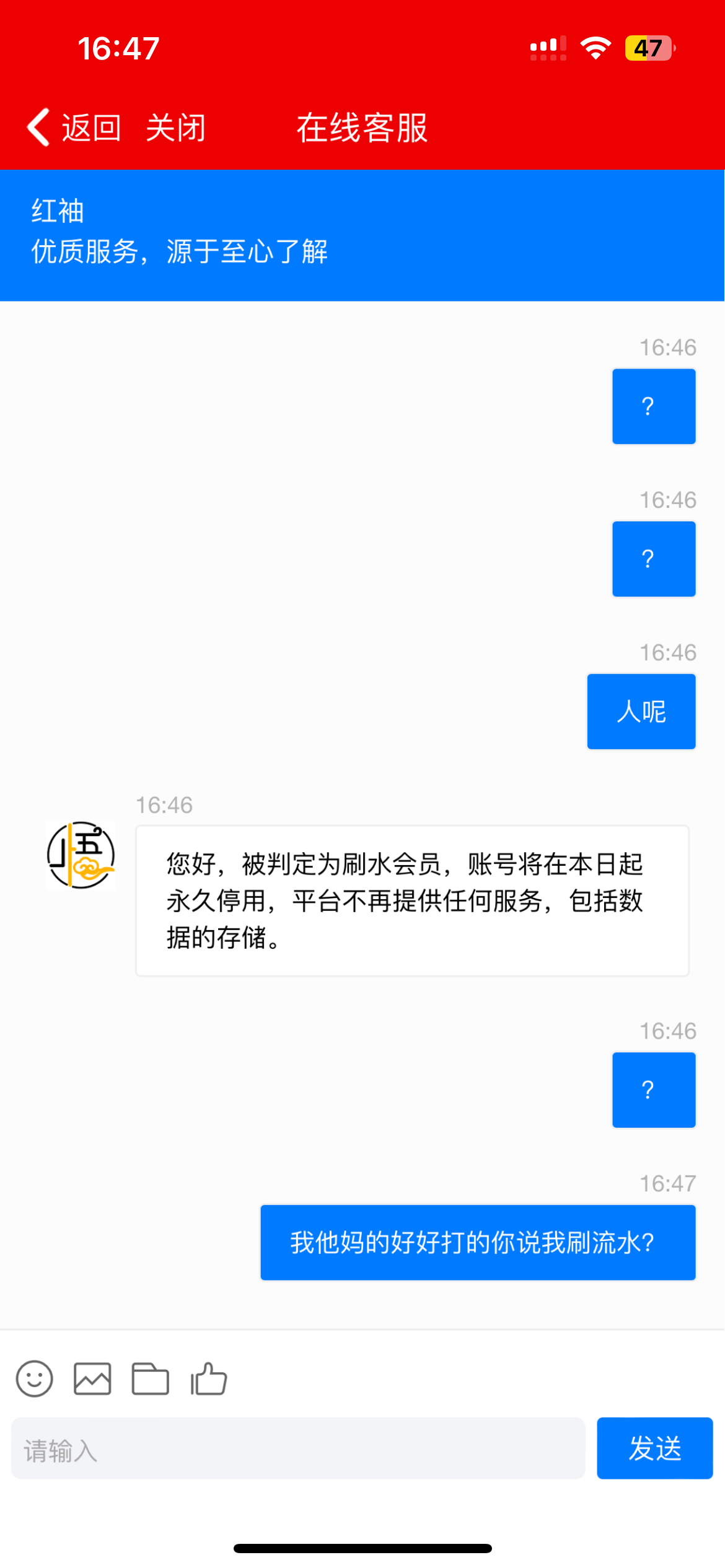The height and width of the screenshot is (1568, 725).
Task: Click the battery indicator showing 47
Action: [x=648, y=47]
